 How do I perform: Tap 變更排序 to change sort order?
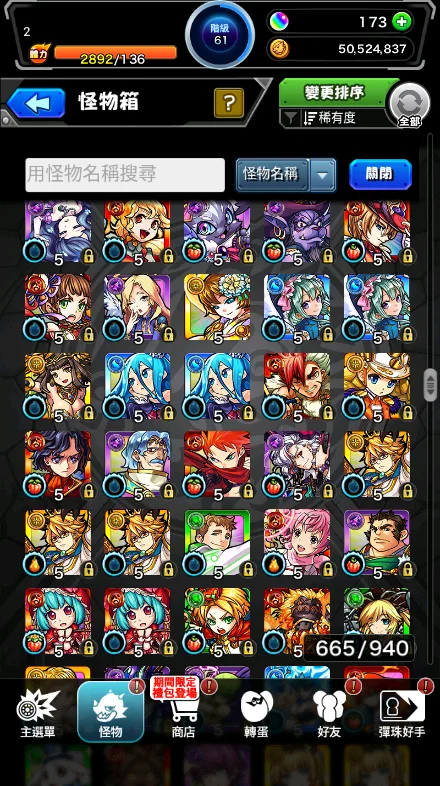click(334, 93)
